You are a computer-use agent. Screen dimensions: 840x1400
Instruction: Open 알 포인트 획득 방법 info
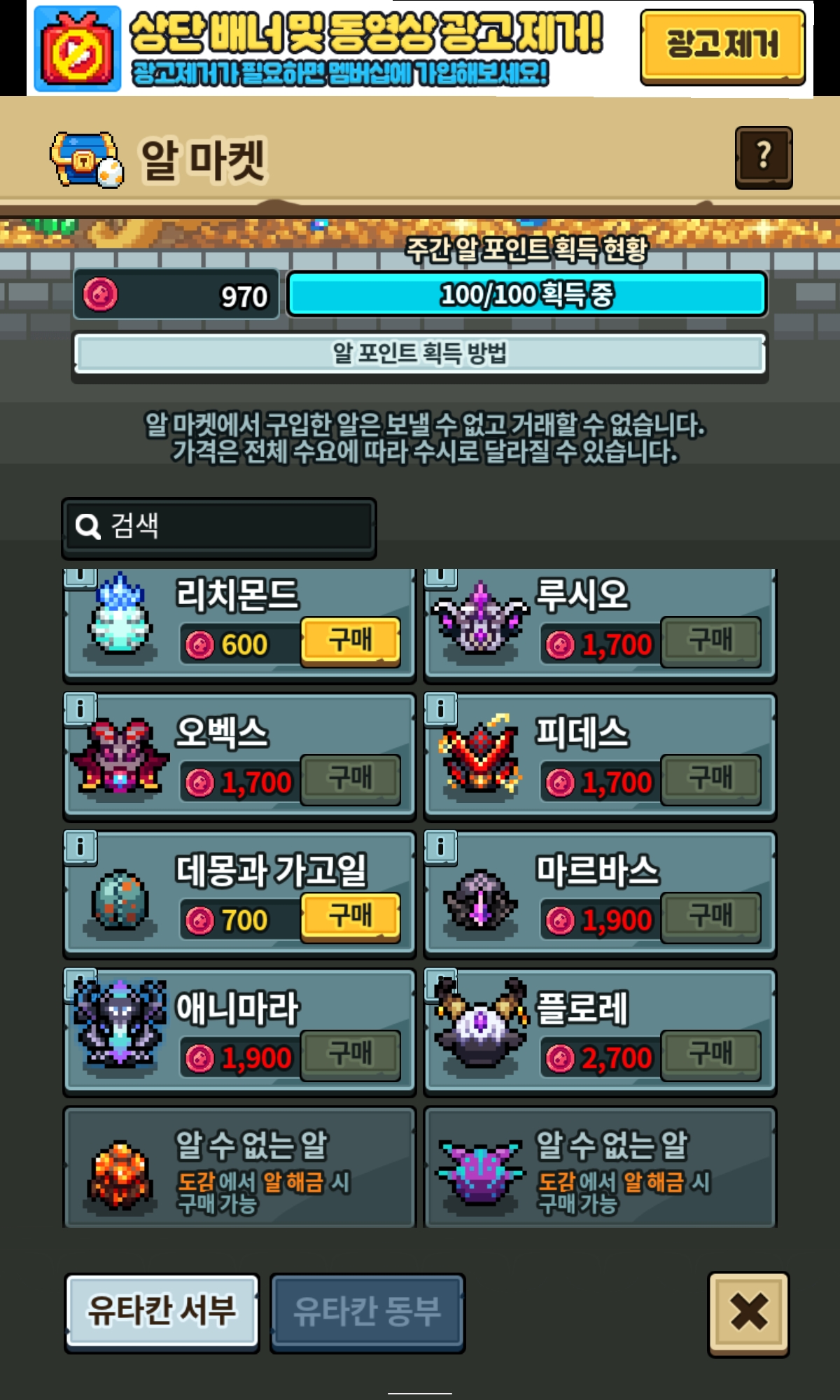420,354
